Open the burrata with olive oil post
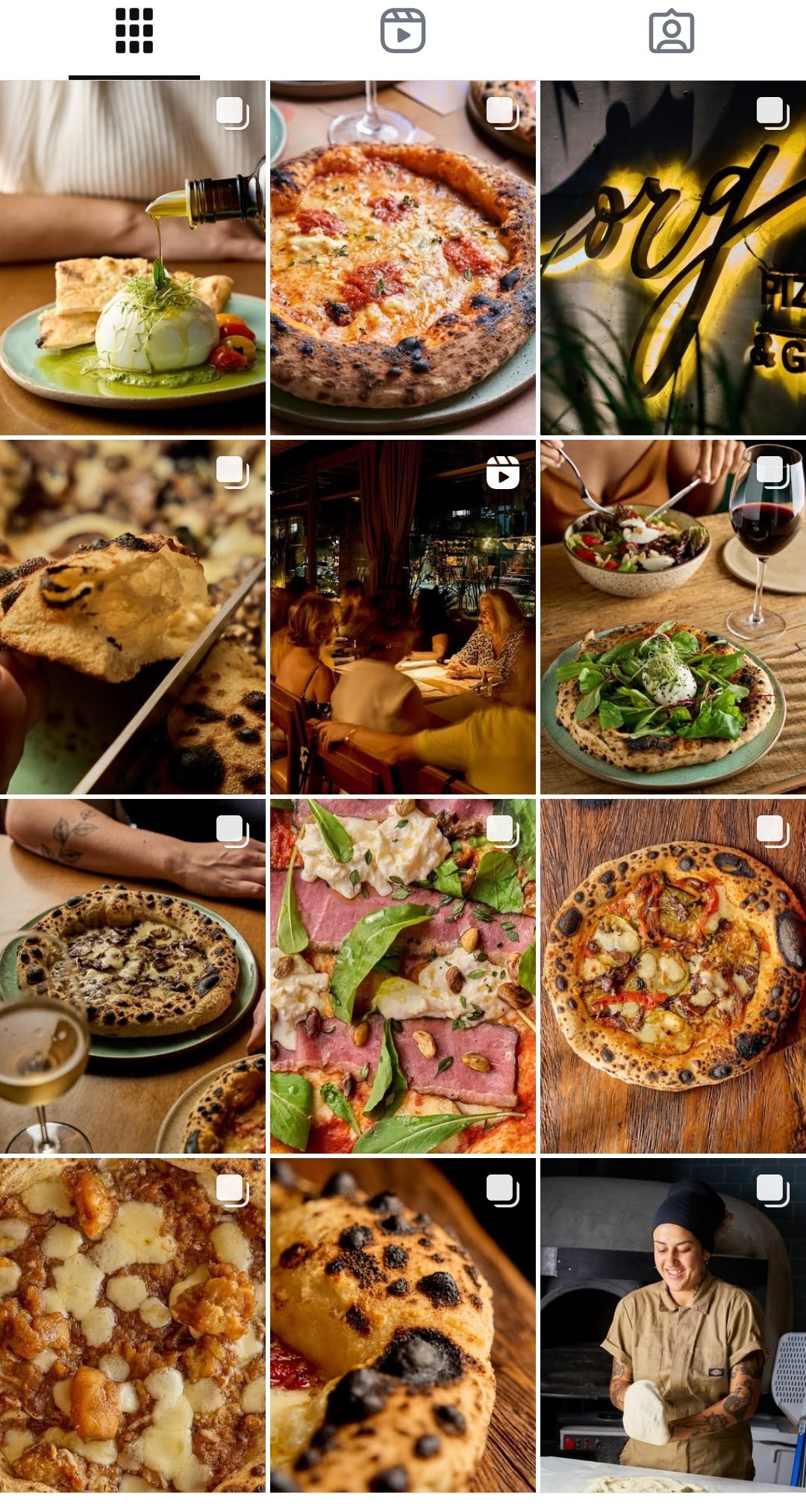This screenshot has width=806, height=1512. click(x=133, y=258)
